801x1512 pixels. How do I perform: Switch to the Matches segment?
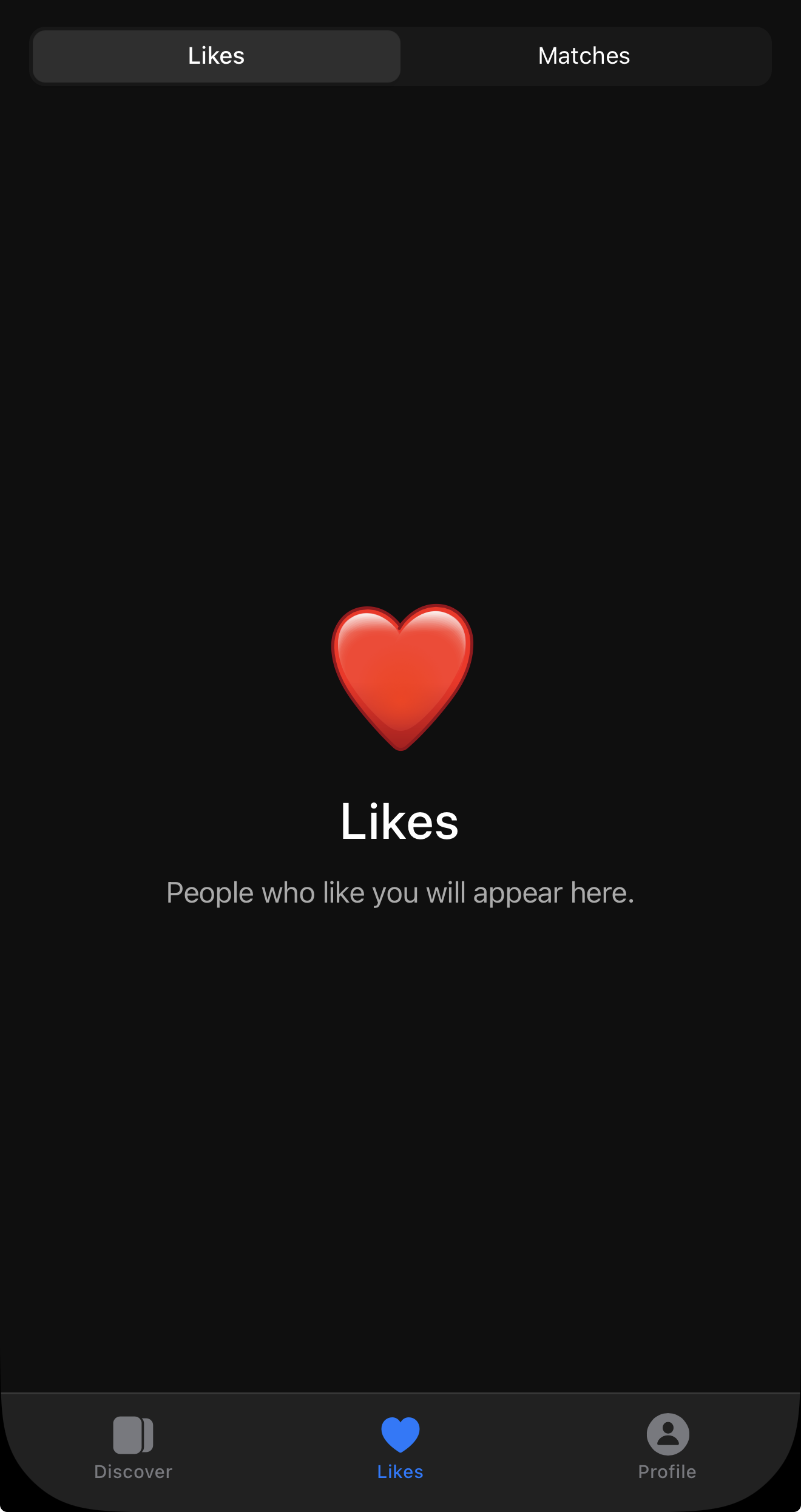click(x=584, y=56)
